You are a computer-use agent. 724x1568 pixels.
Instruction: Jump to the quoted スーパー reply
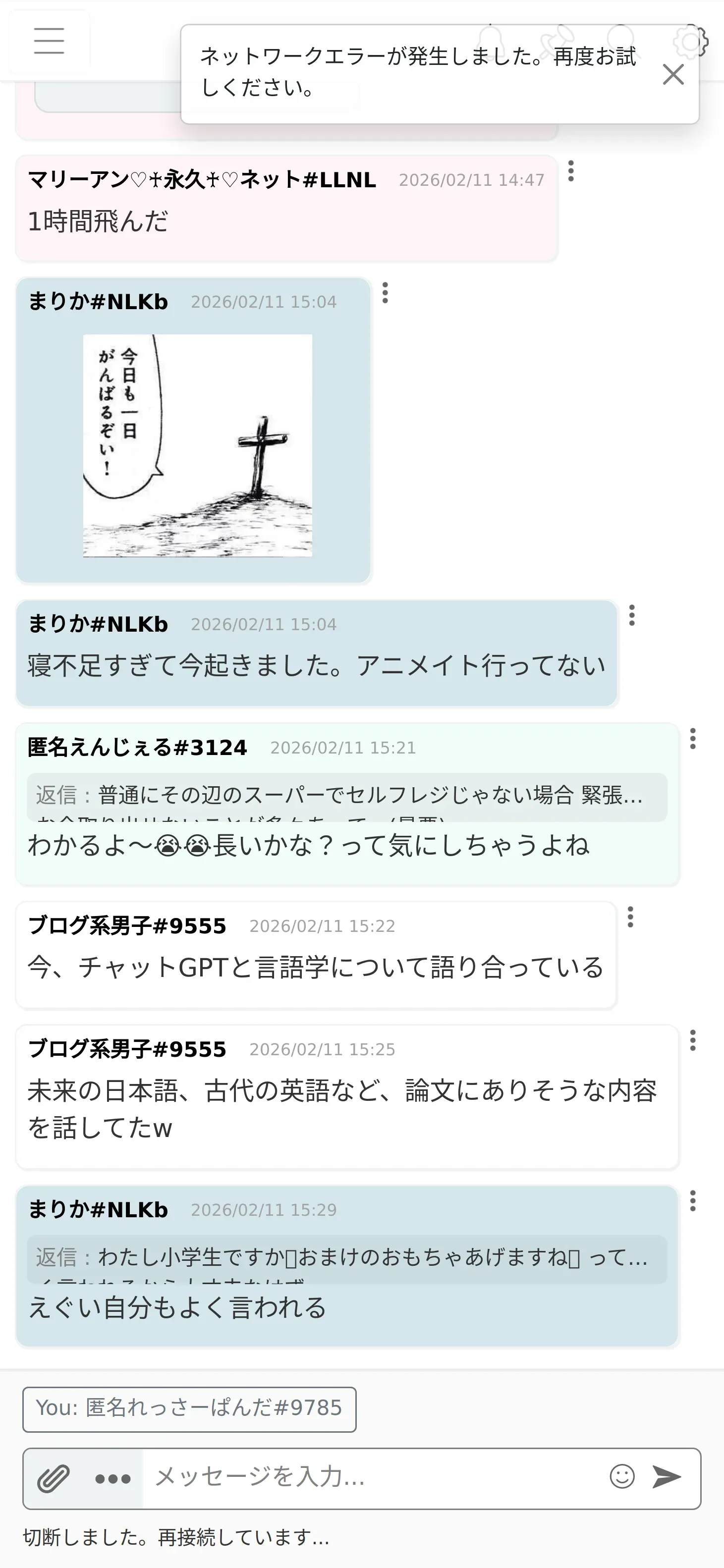click(346, 796)
